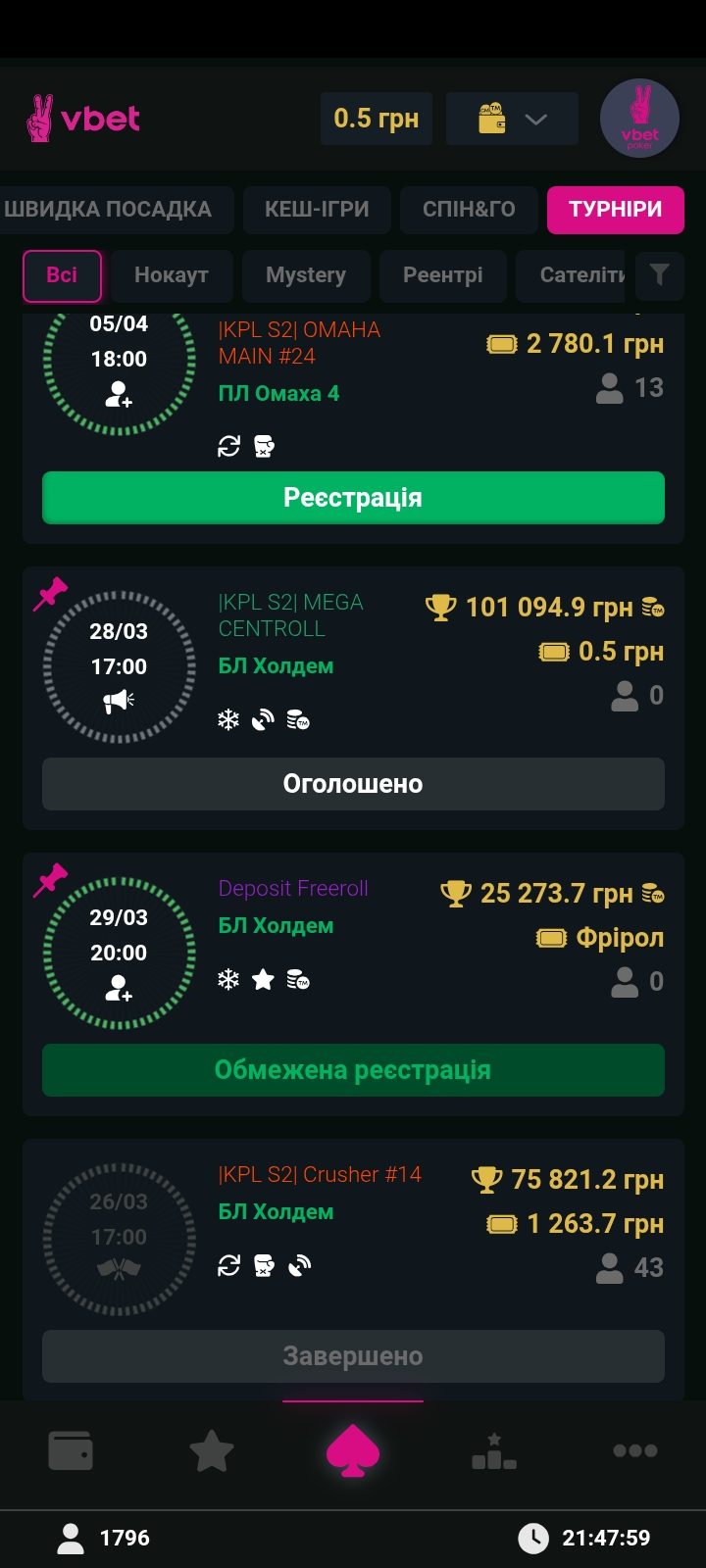
Task: Filter tournaments by Mystery
Action: point(306,275)
